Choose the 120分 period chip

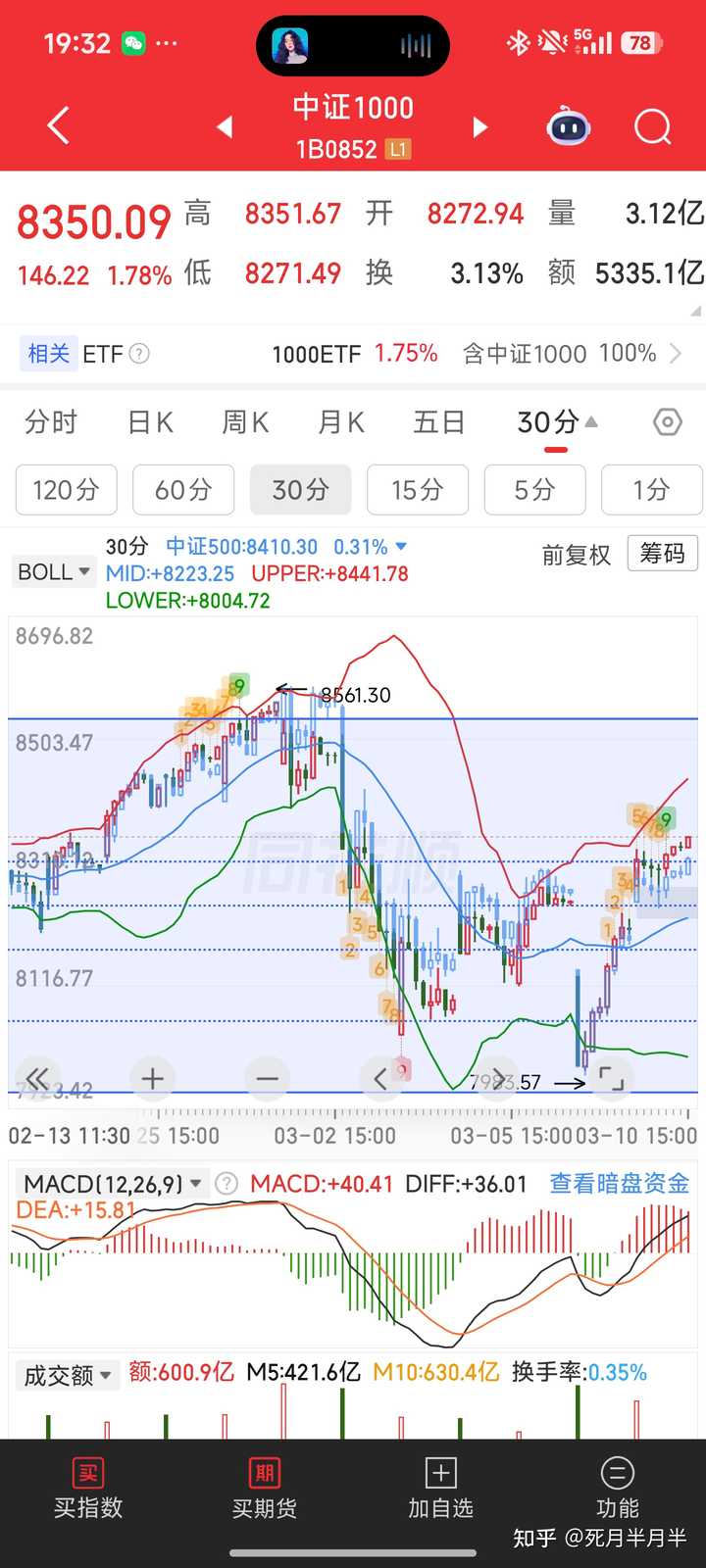point(66,489)
